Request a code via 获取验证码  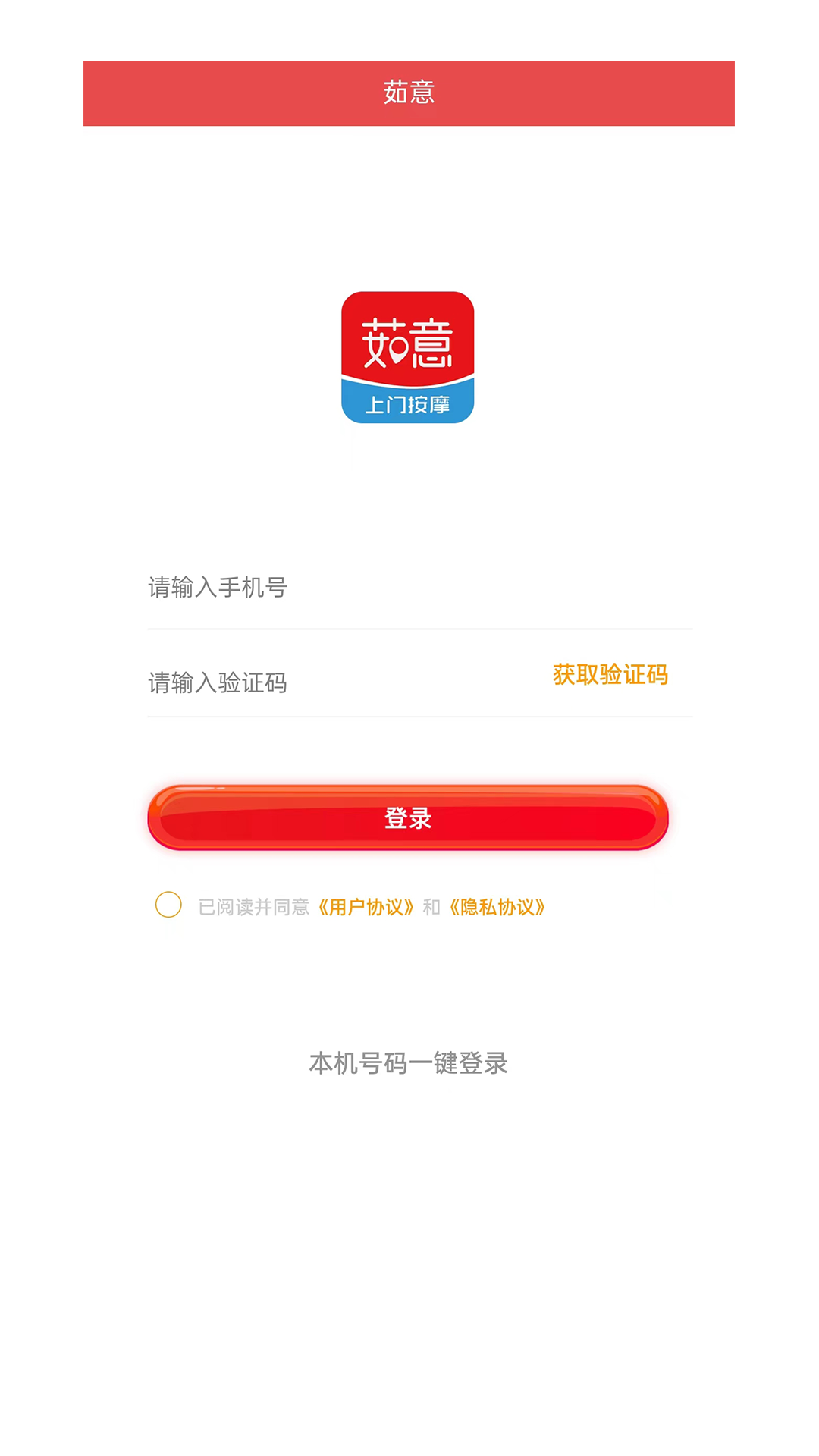tap(610, 675)
